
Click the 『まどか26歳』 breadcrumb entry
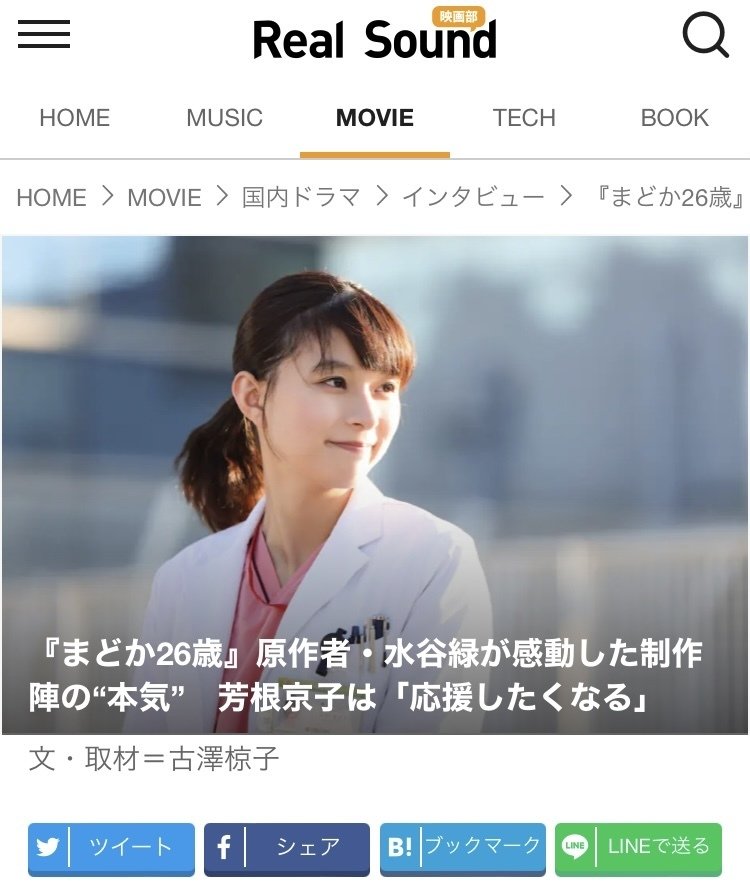(666, 198)
